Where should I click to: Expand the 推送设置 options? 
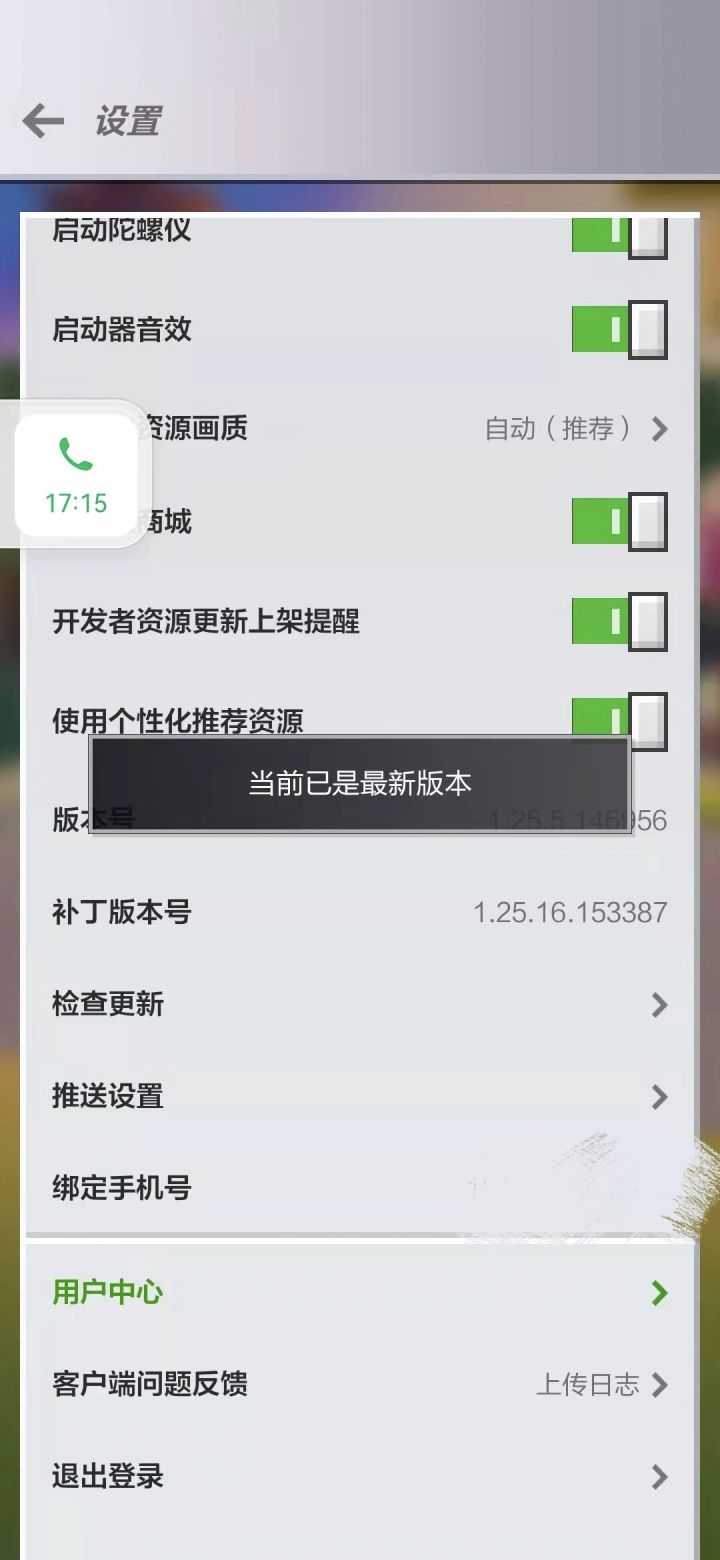pos(658,1097)
